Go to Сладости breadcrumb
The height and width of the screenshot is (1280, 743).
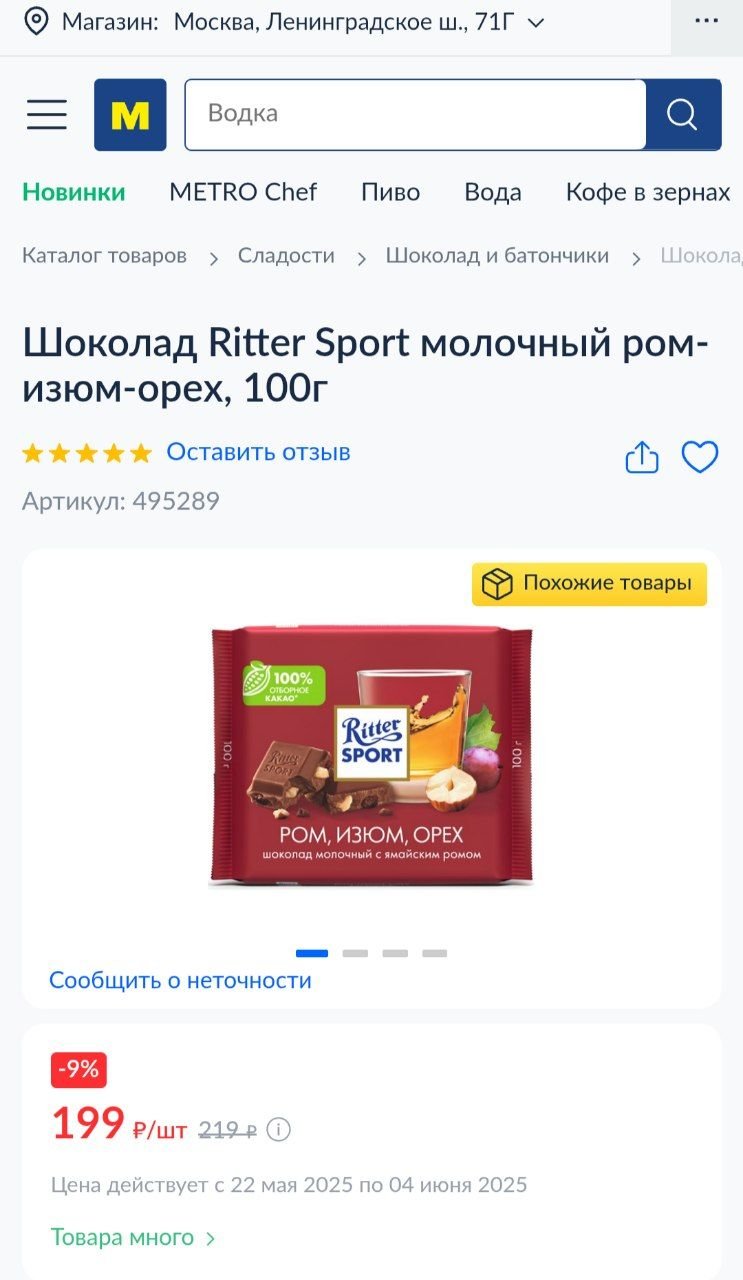pos(286,256)
